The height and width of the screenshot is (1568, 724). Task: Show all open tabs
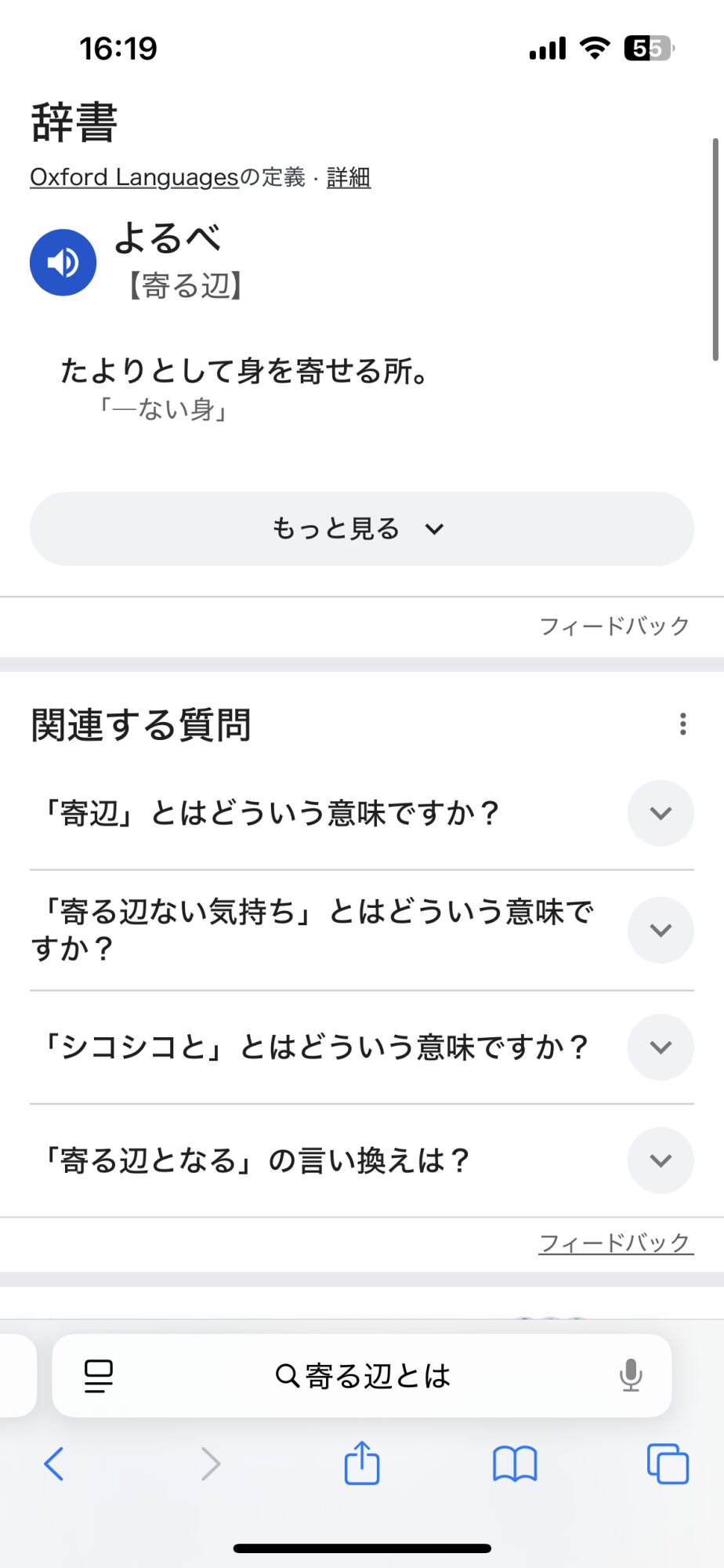(x=668, y=1464)
